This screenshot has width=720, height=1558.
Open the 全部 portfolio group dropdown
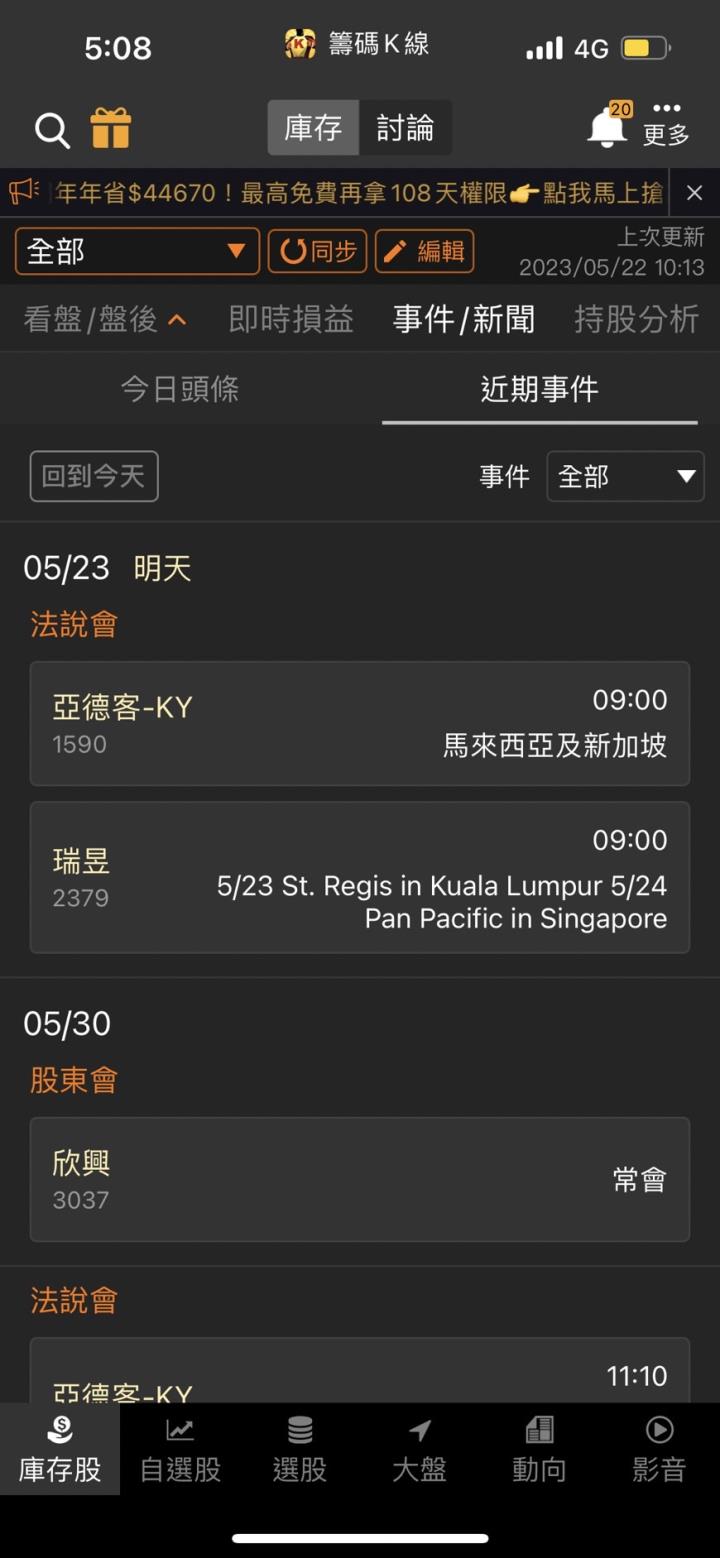(x=137, y=251)
